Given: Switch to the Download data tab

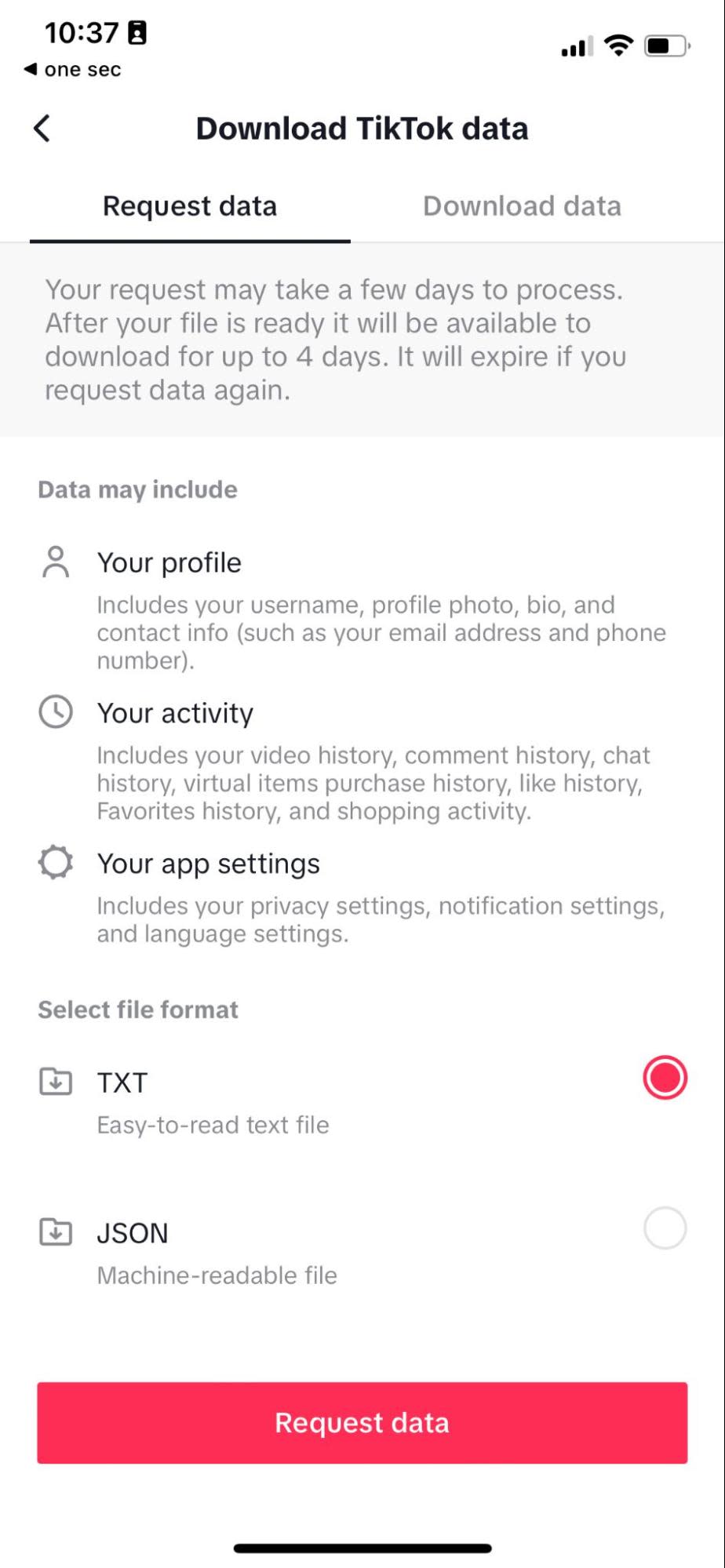Looking at the screenshot, I should point(522,206).
